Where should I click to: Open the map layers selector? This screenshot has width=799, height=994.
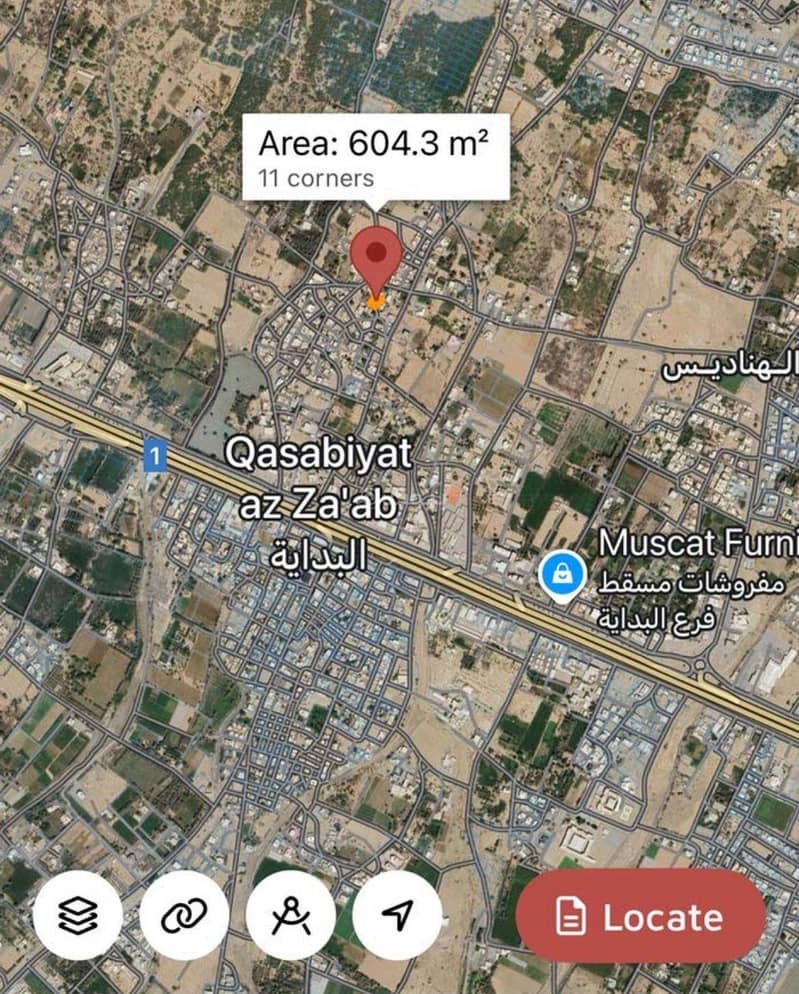point(78,916)
